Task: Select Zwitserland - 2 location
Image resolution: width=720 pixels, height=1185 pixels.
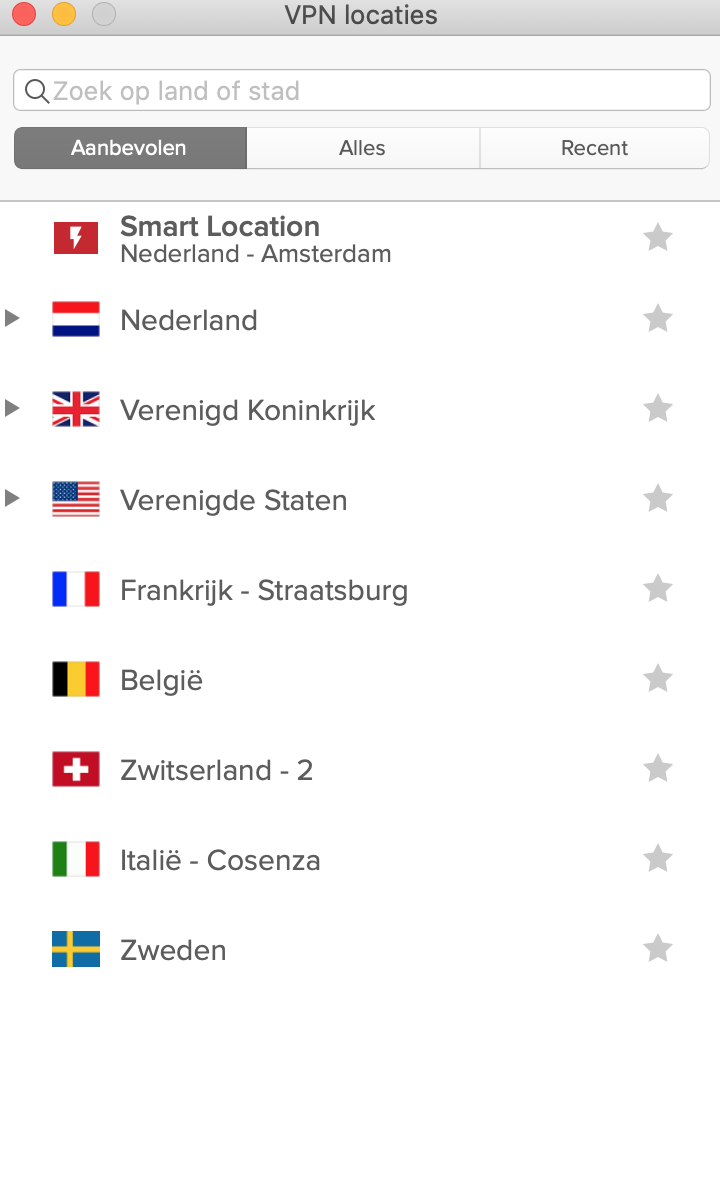Action: click(360, 769)
